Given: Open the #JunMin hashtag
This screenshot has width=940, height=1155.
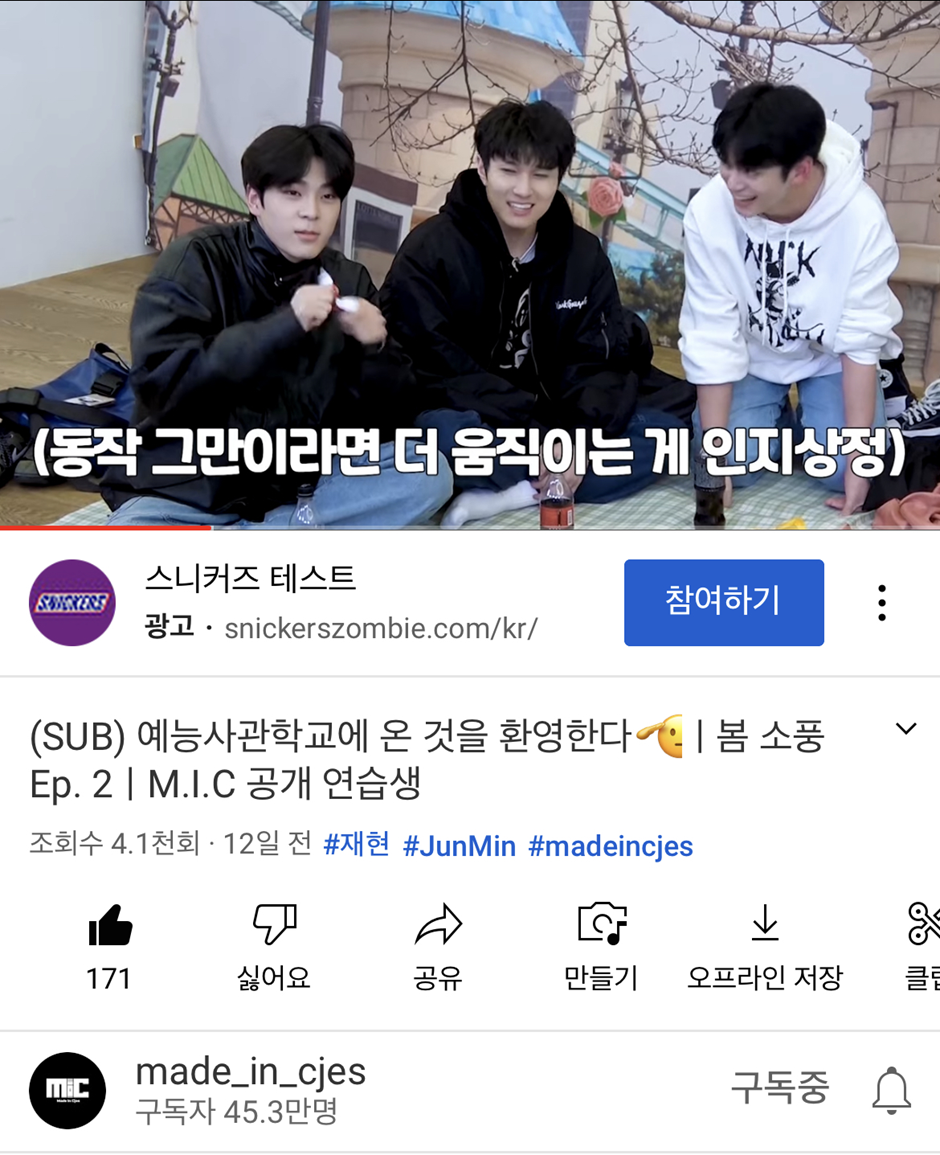Looking at the screenshot, I should pyautogui.click(x=459, y=846).
